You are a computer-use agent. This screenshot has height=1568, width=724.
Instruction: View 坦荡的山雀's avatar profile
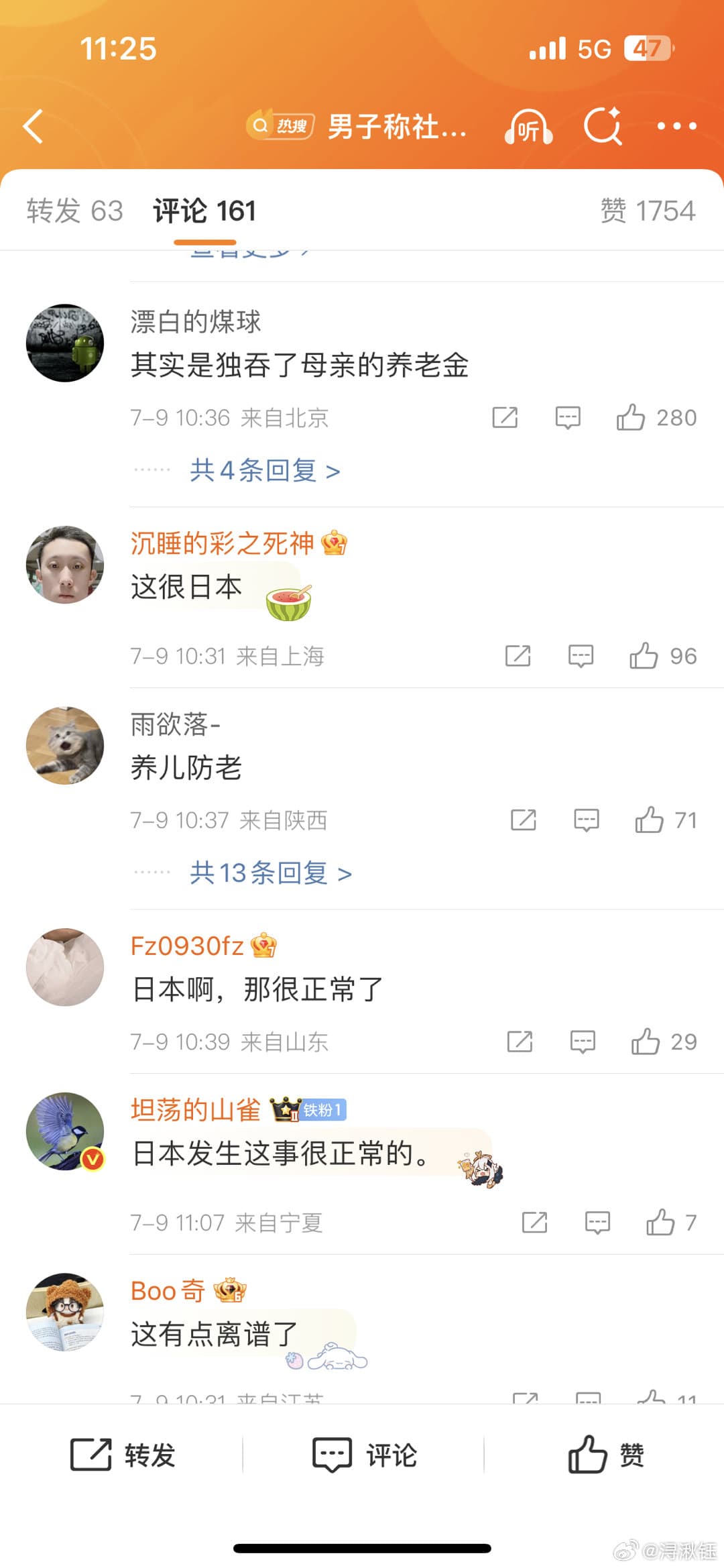click(65, 1131)
